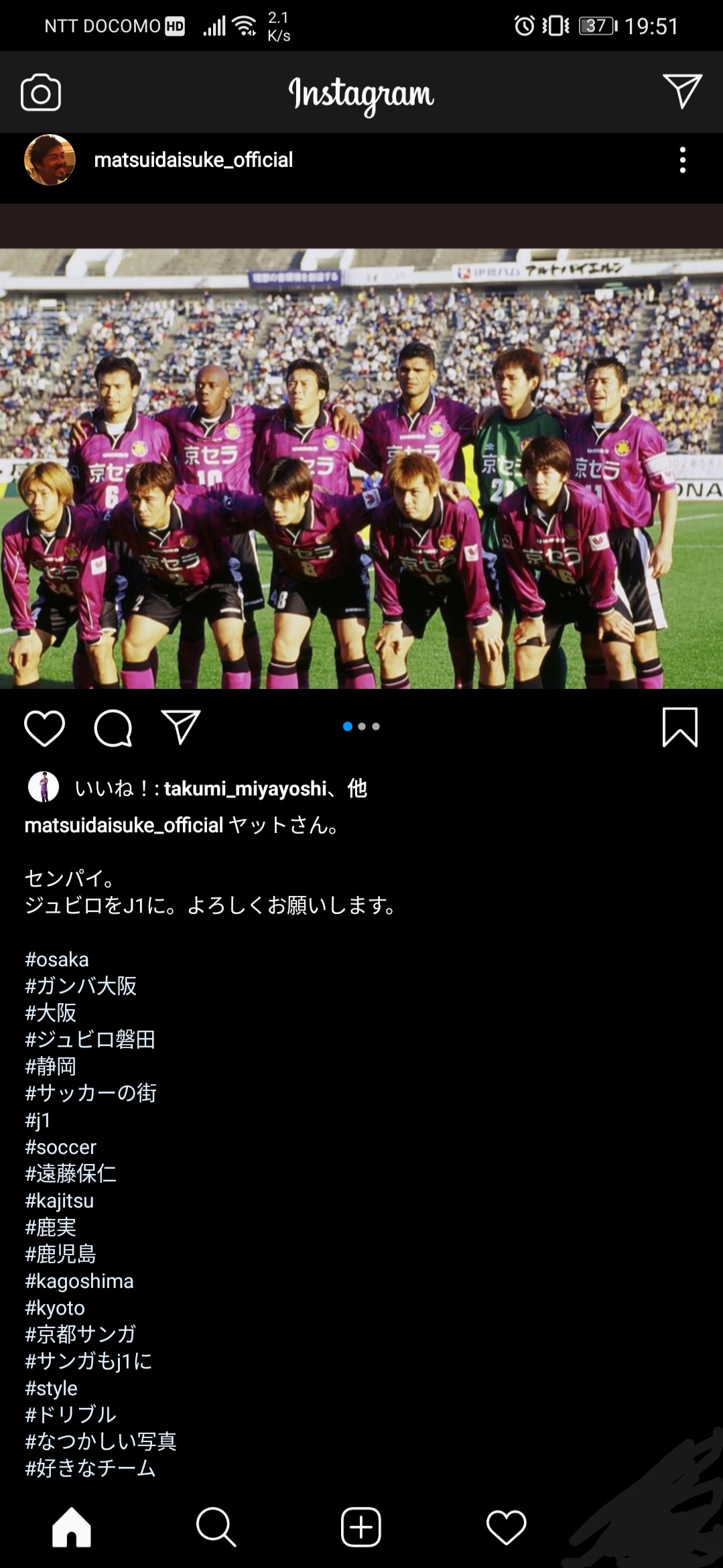Open the #京都サンガ hashtag
The image size is (723, 1568).
tap(80, 1334)
